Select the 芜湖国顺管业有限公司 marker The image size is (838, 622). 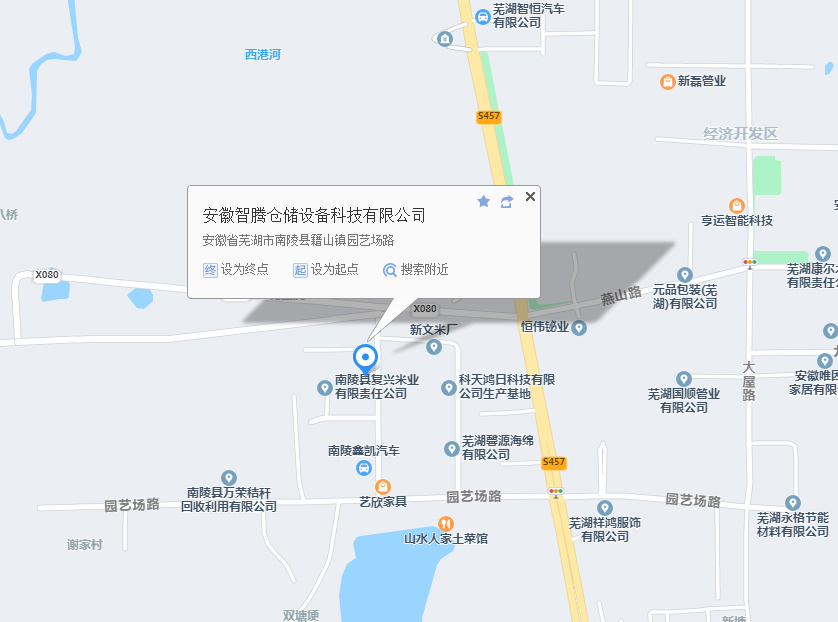(x=684, y=379)
